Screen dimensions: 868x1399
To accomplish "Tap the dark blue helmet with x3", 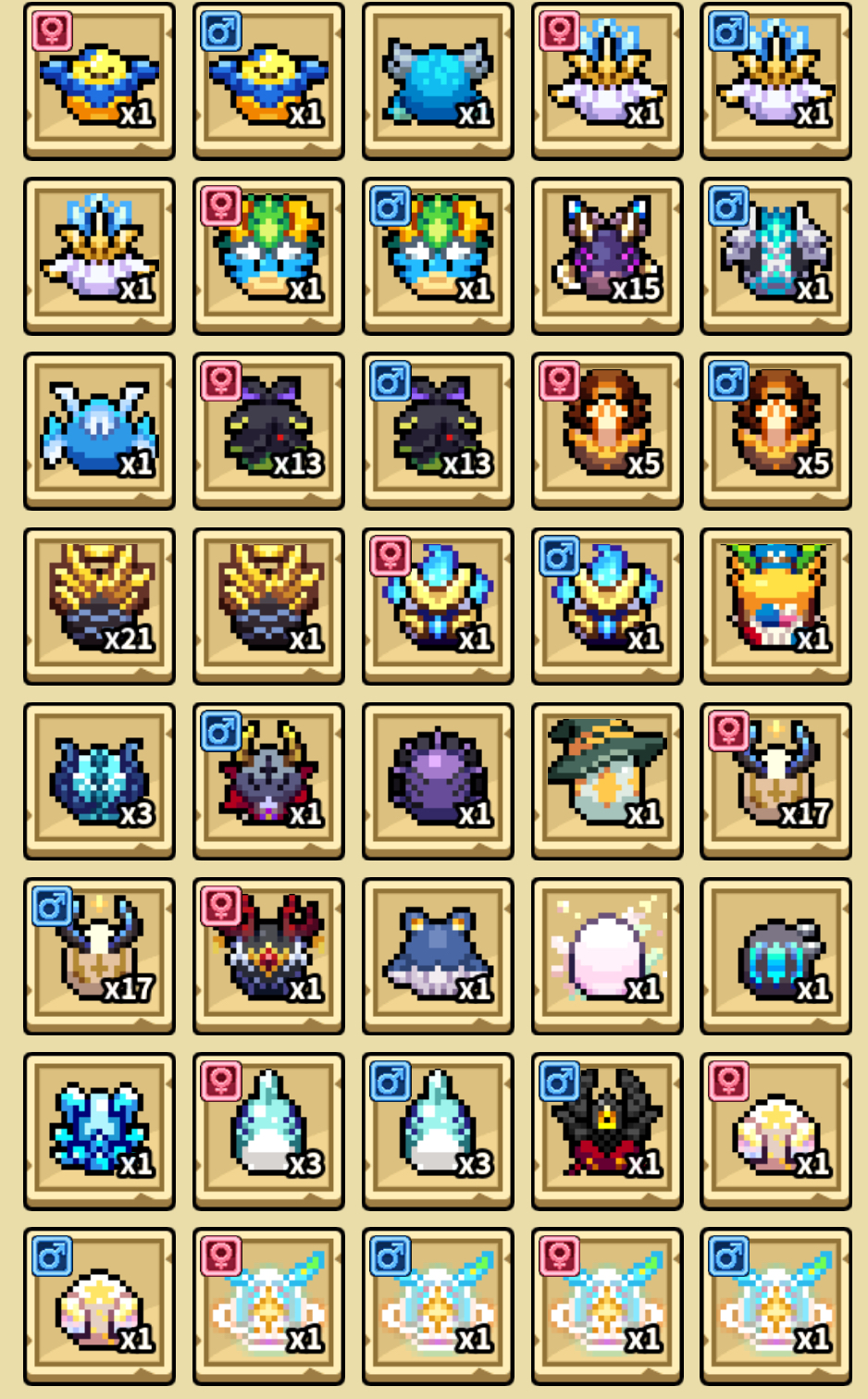I will (99, 781).
